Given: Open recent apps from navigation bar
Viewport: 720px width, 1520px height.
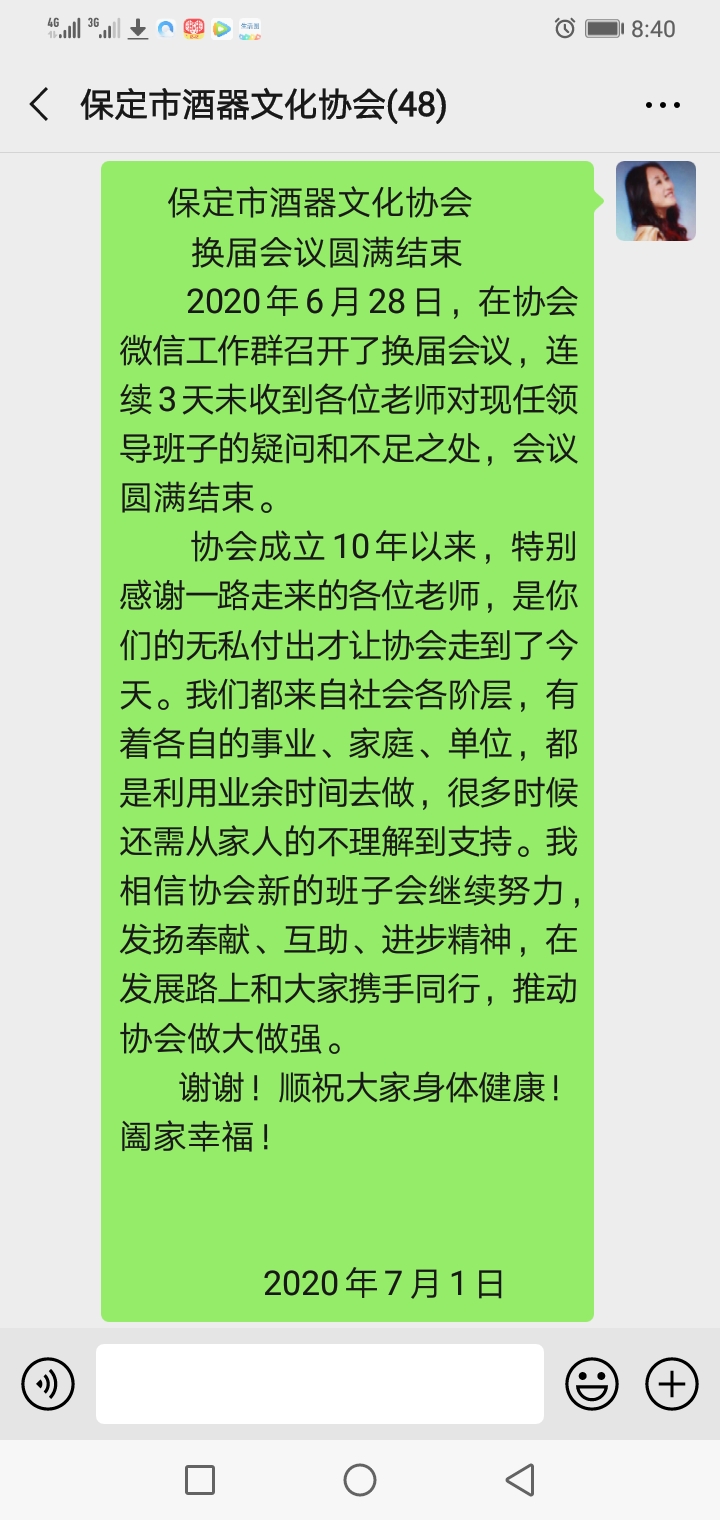Looking at the screenshot, I should point(200,1480).
